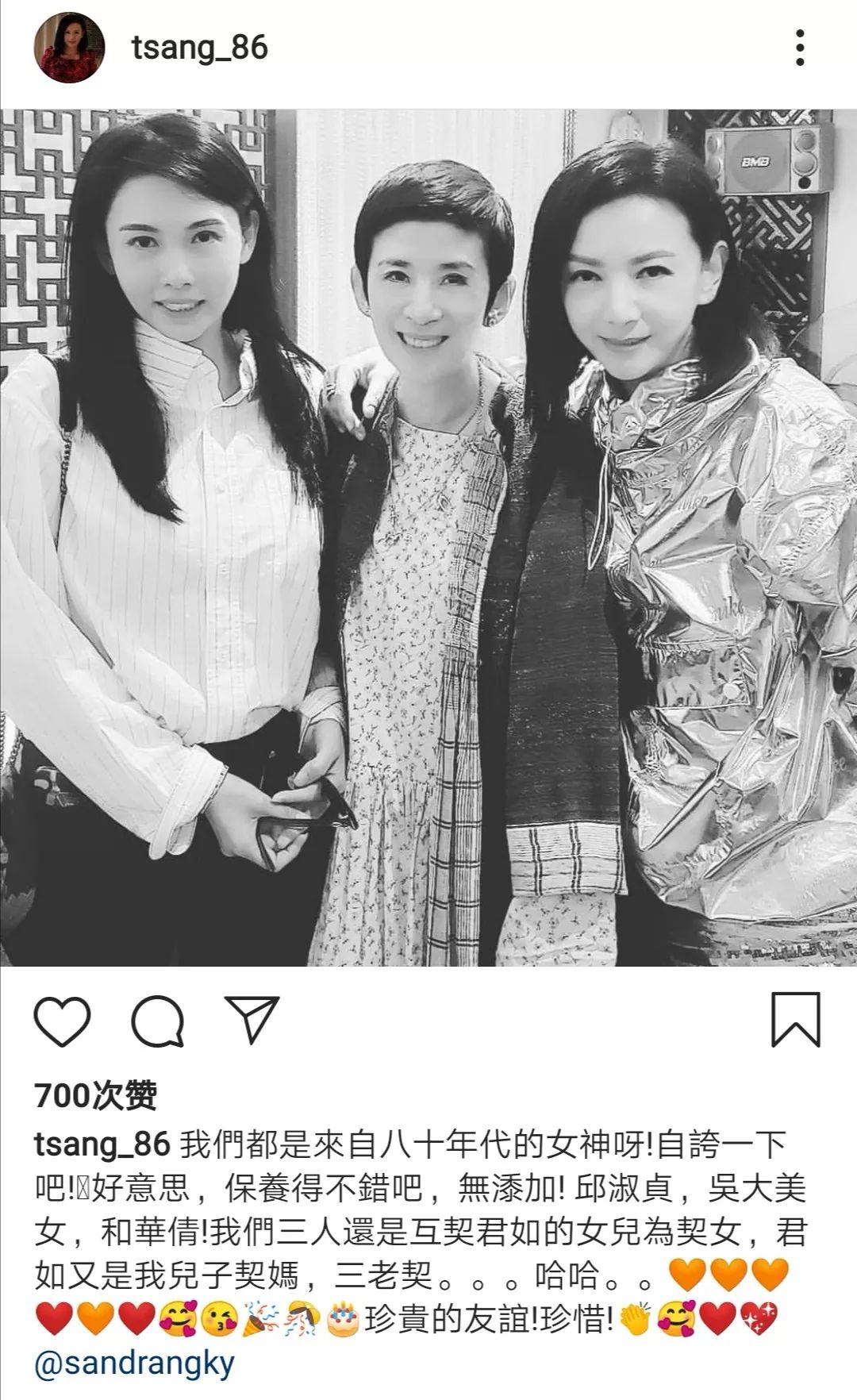
Task: Open tsang_86 name in the caption
Action: (103, 1144)
